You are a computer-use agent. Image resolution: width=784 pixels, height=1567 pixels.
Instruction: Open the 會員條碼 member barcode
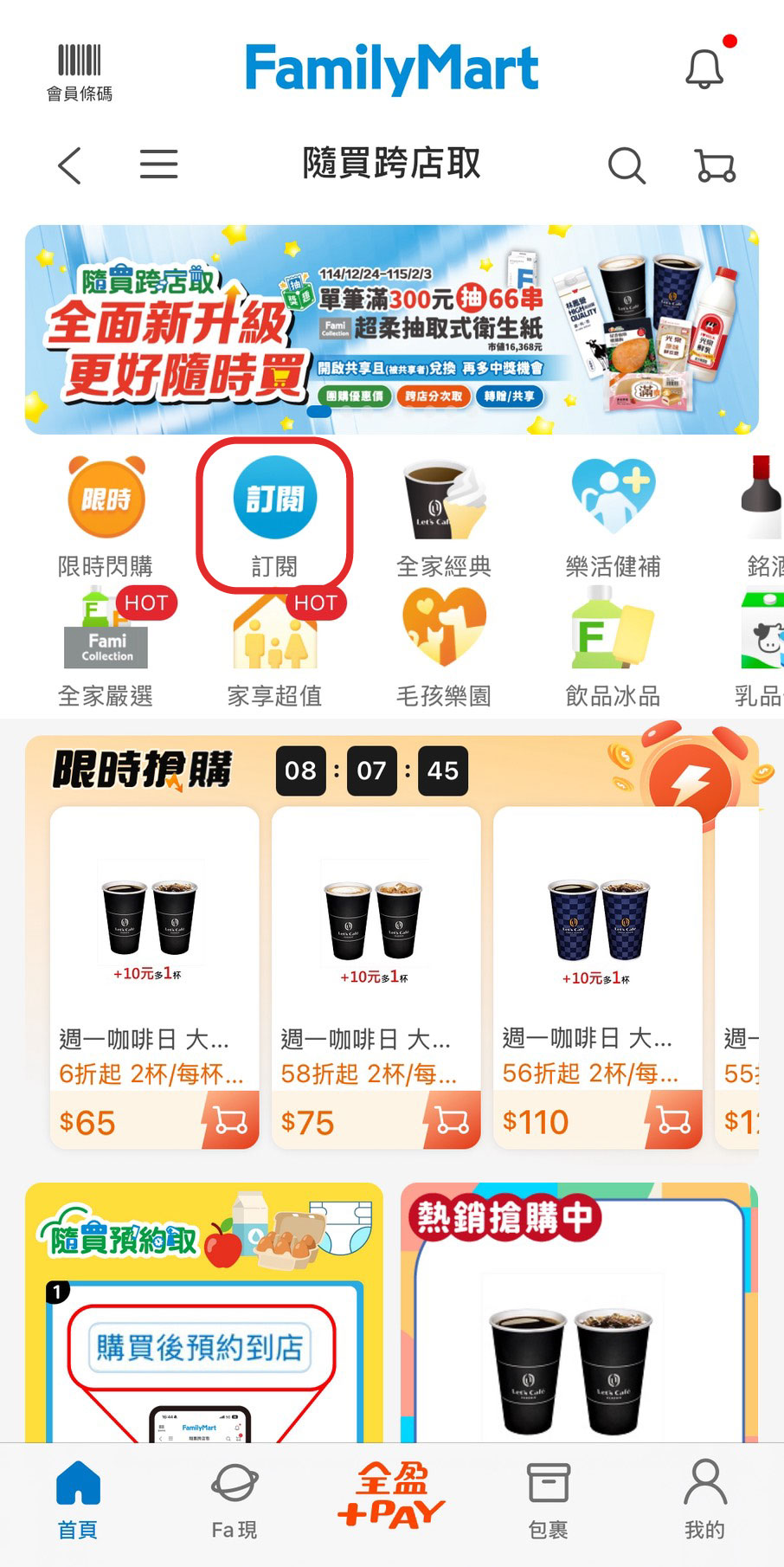click(x=80, y=72)
